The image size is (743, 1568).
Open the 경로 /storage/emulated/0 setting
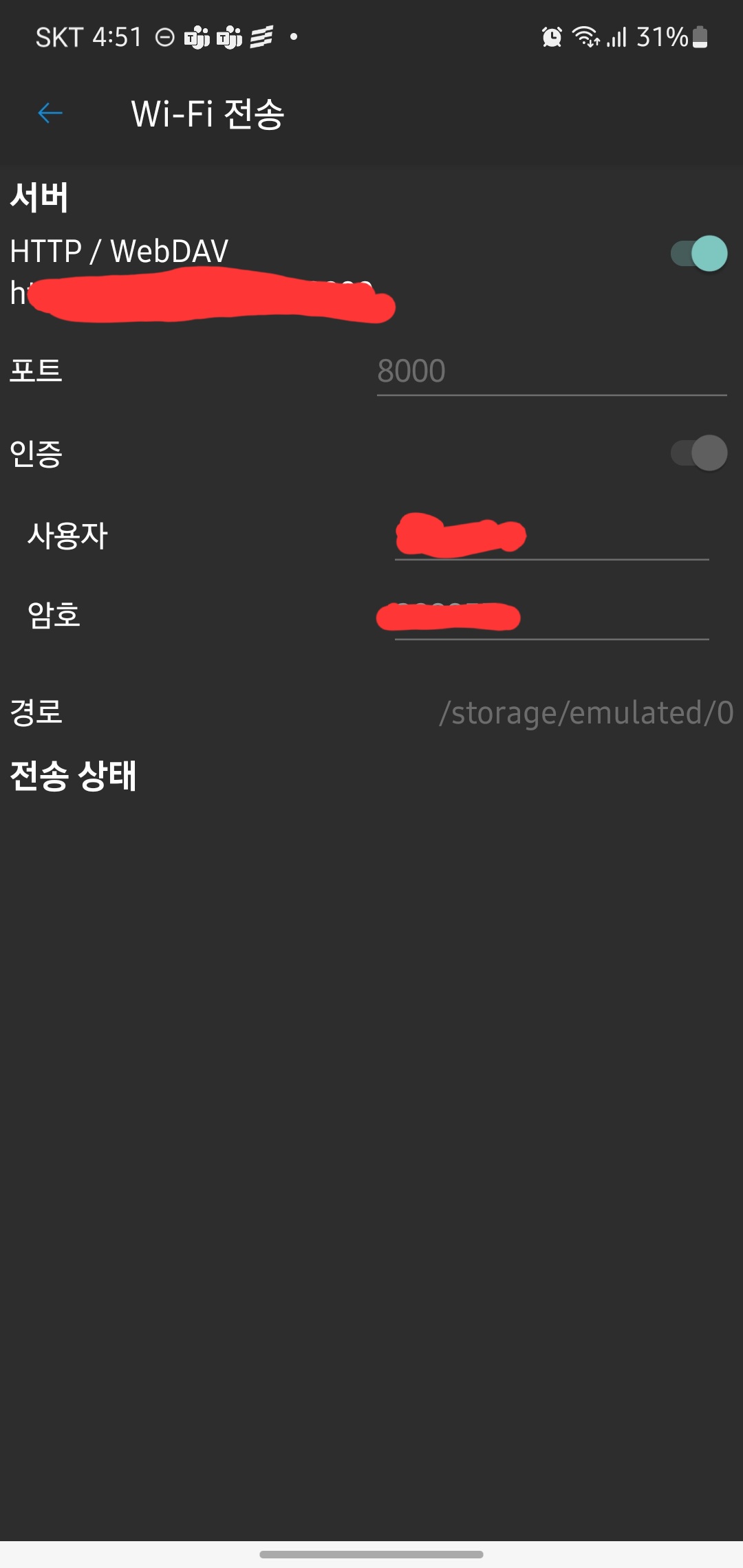(586, 713)
